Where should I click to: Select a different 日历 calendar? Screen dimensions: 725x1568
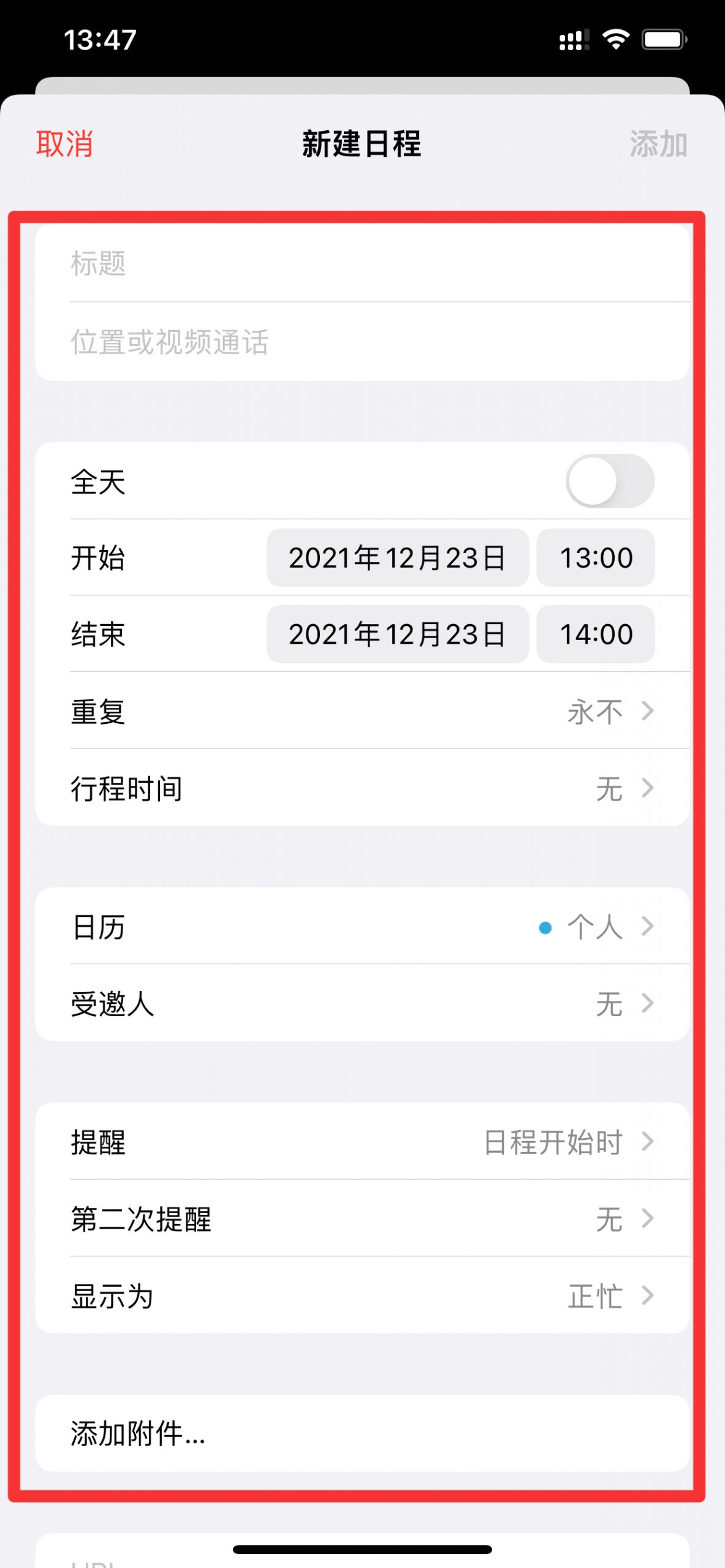(363, 926)
